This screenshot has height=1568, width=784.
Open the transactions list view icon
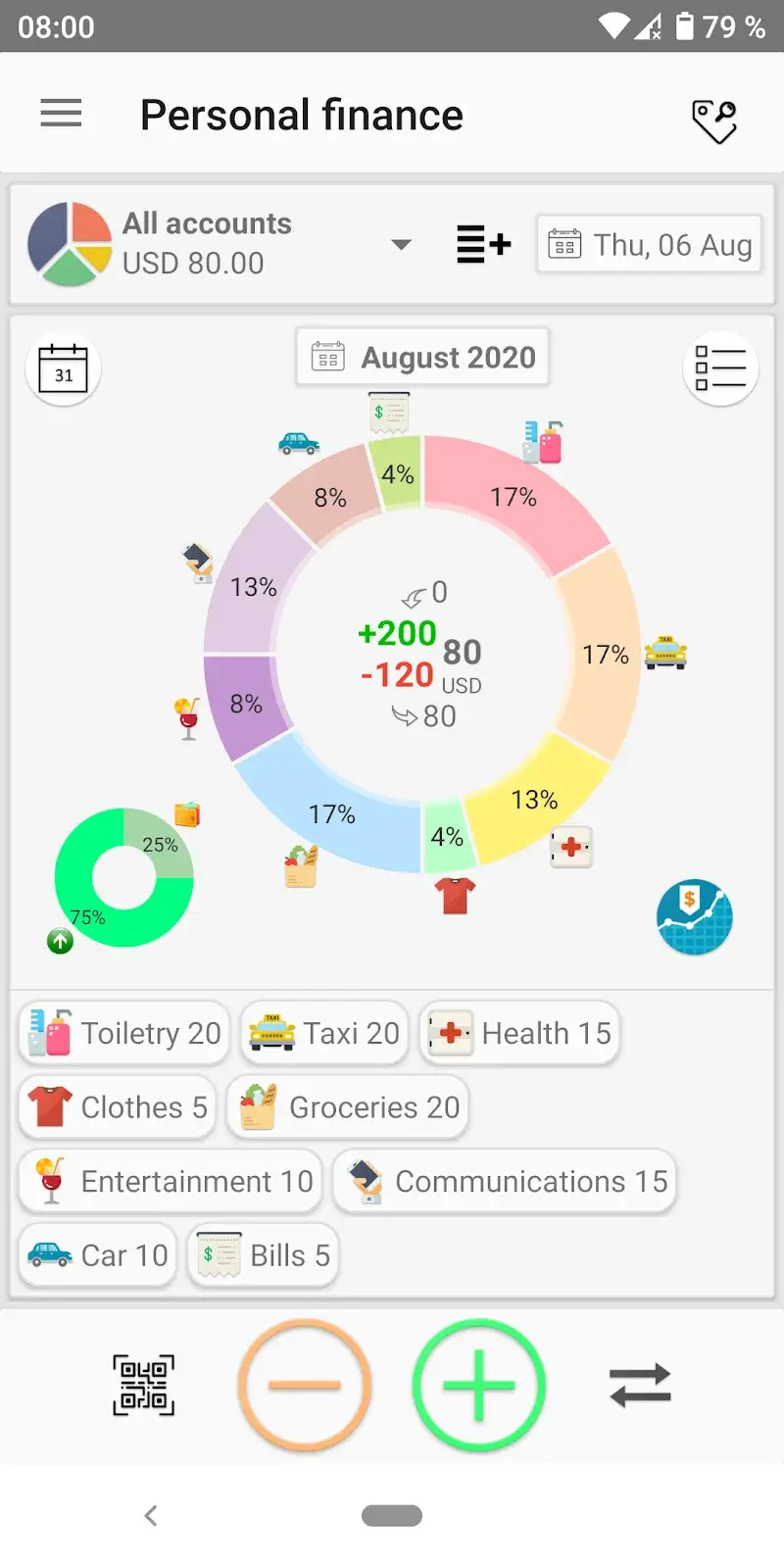point(720,368)
